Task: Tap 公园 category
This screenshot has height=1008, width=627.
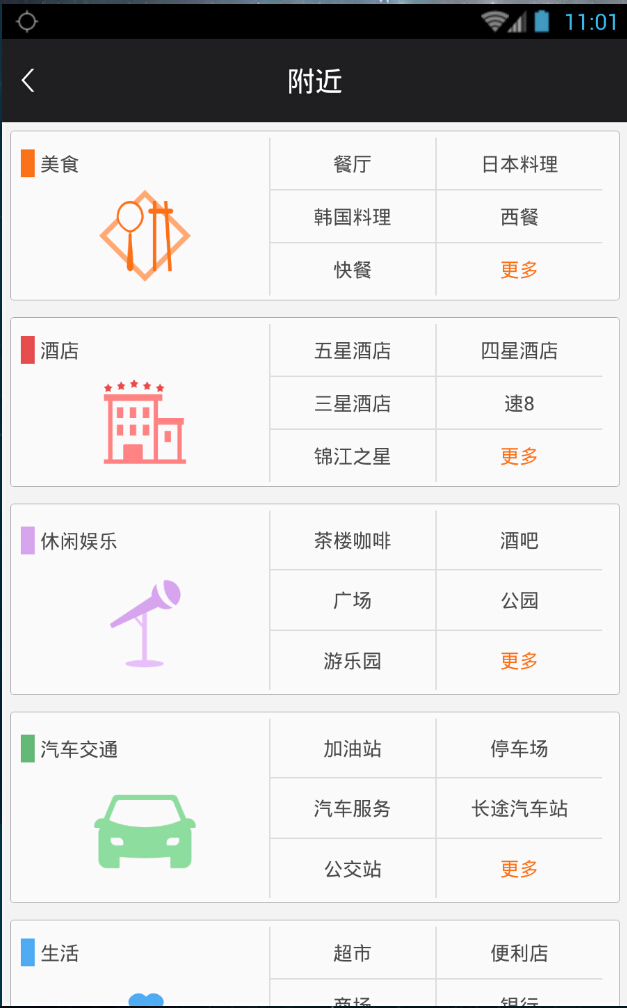Action: click(x=519, y=601)
